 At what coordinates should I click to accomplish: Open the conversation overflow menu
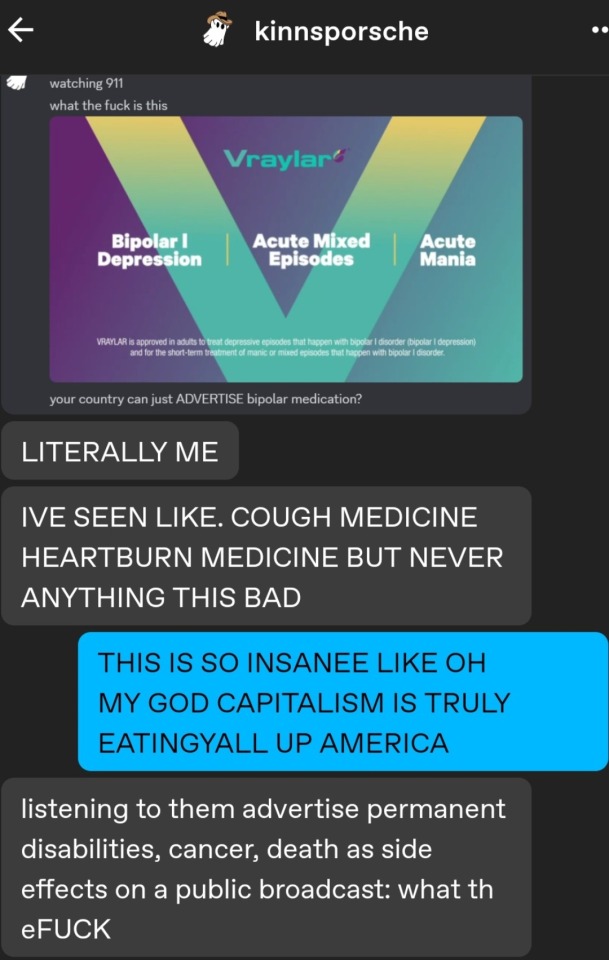coord(598,31)
